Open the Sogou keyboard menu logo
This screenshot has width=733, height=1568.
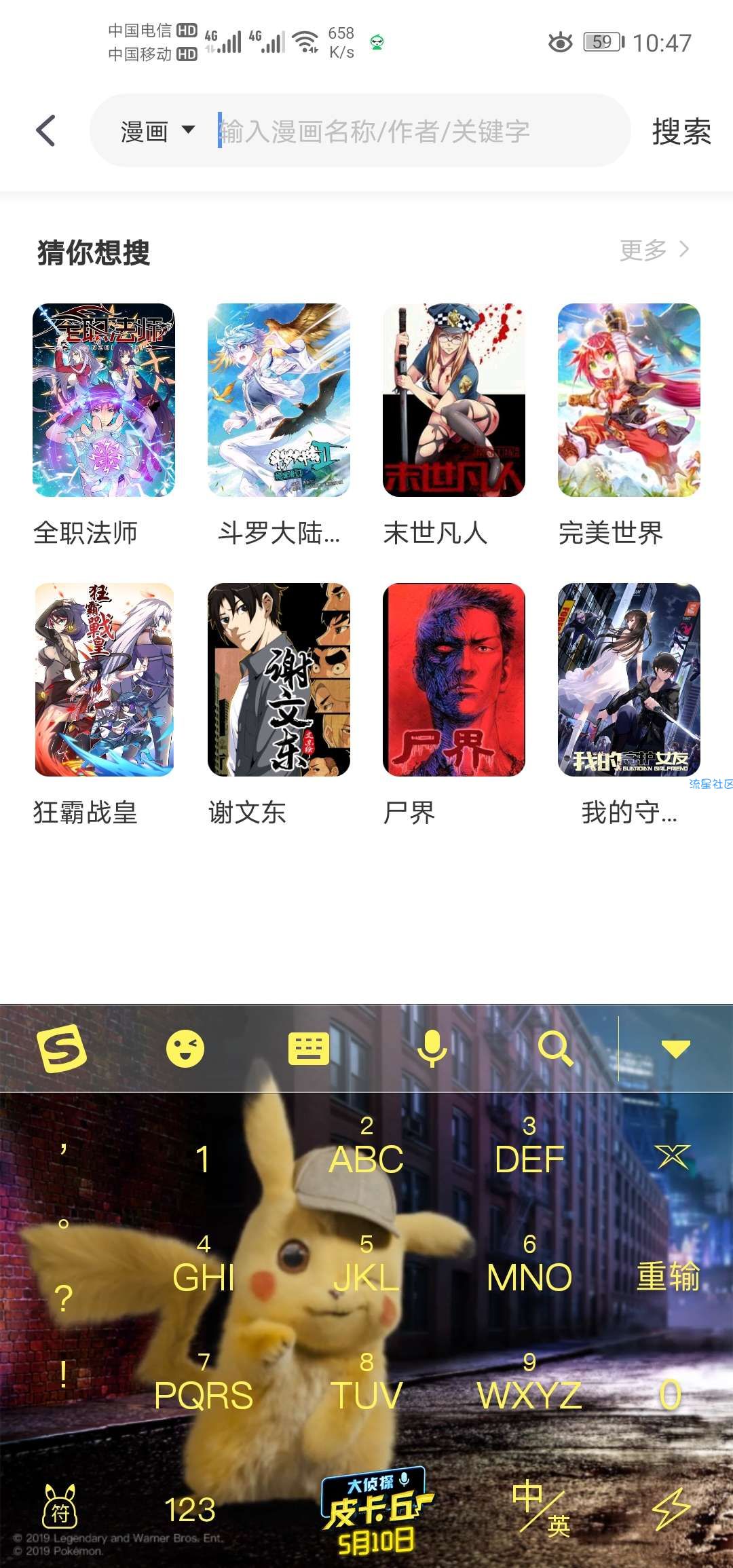click(x=62, y=1049)
